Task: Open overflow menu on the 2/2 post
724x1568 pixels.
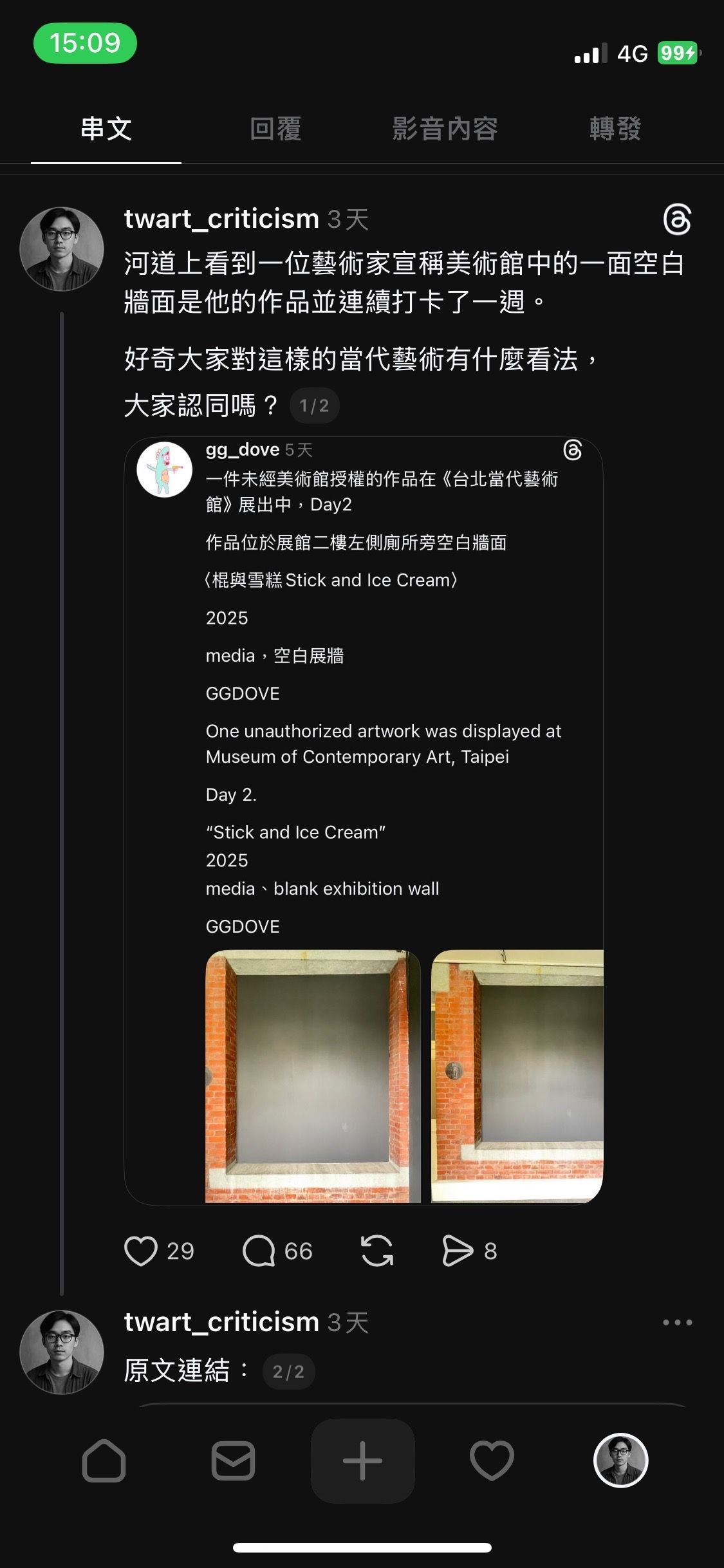Action: (x=677, y=1323)
